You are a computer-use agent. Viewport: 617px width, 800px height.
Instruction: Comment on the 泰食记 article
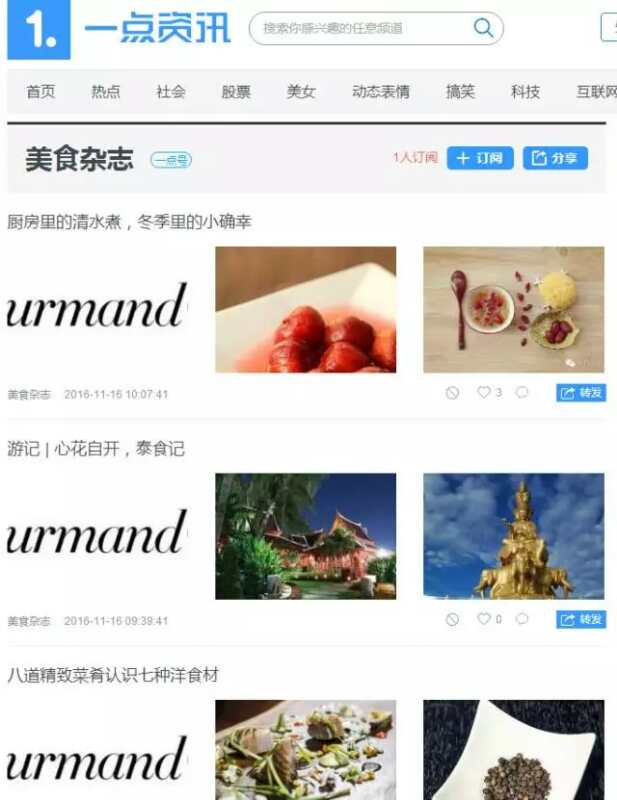click(522, 620)
